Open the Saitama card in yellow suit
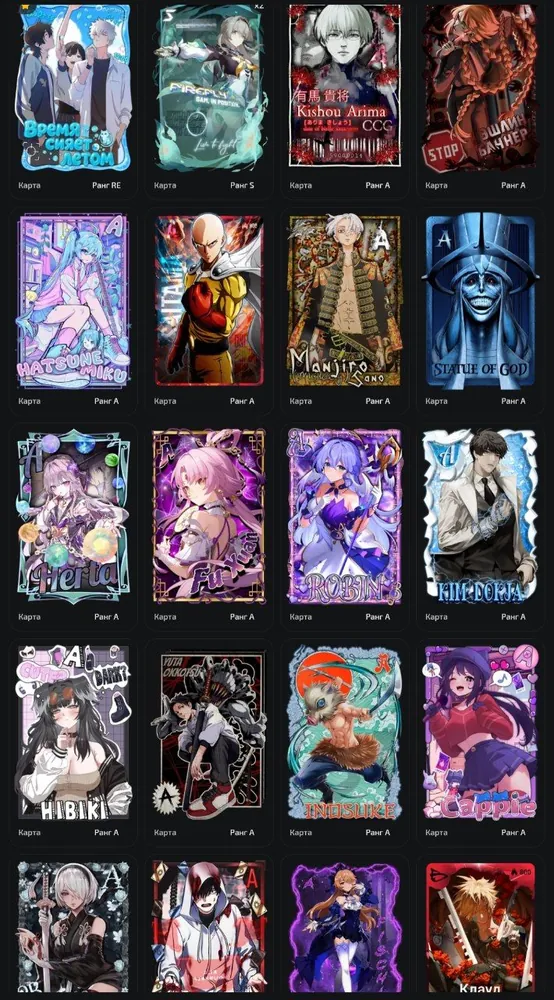 209,300
